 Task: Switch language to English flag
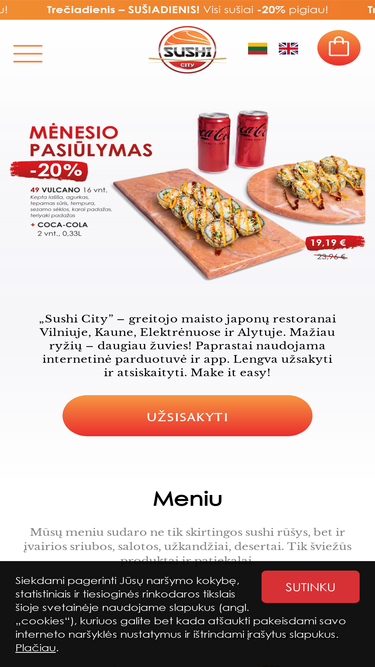[288, 48]
